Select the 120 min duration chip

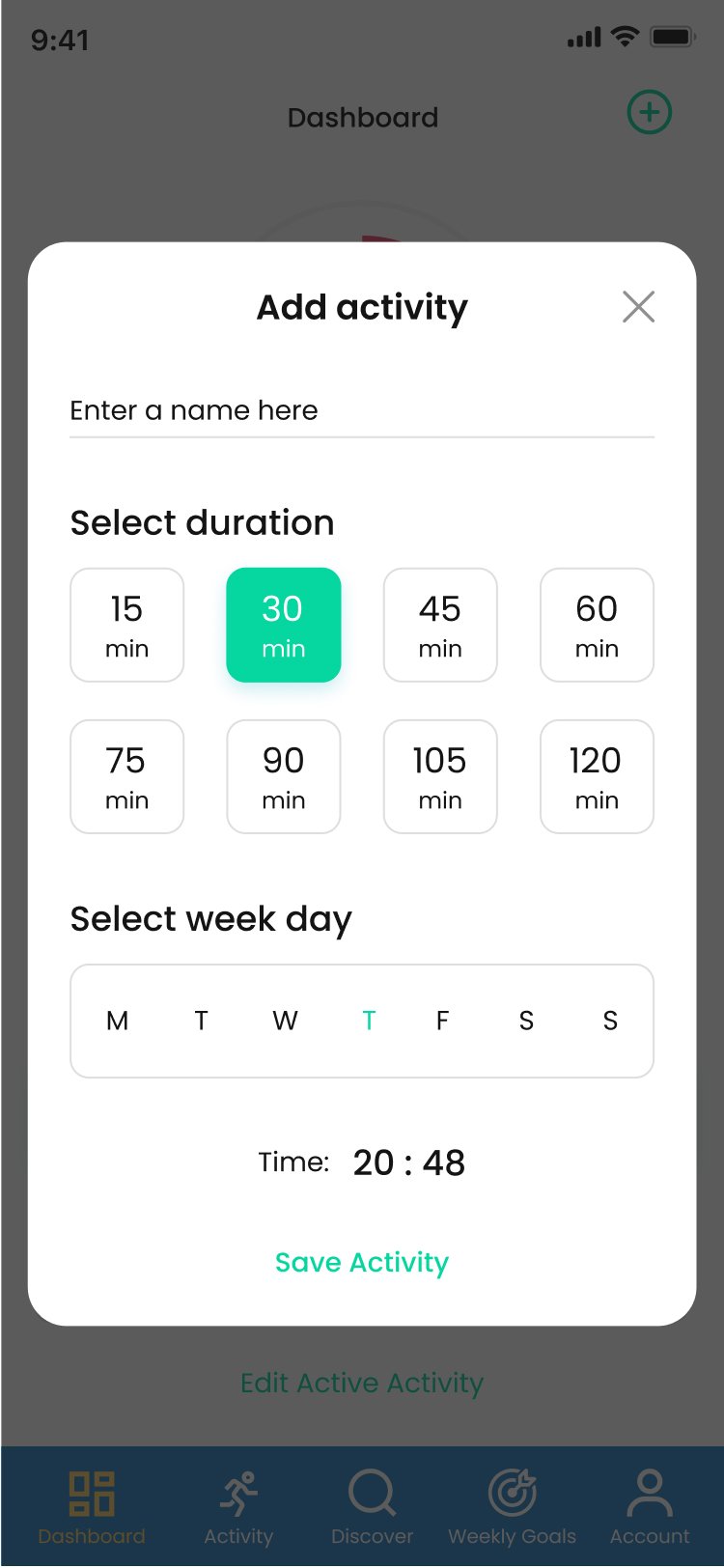point(597,776)
